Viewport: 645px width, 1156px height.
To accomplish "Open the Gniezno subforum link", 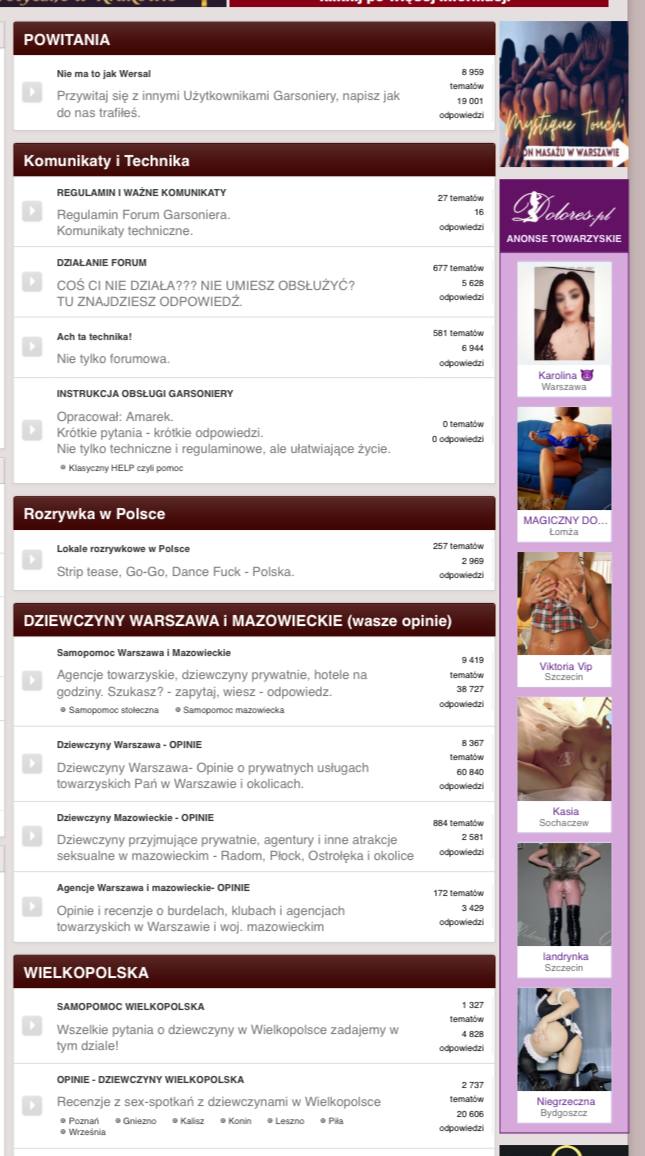I will click(139, 1121).
